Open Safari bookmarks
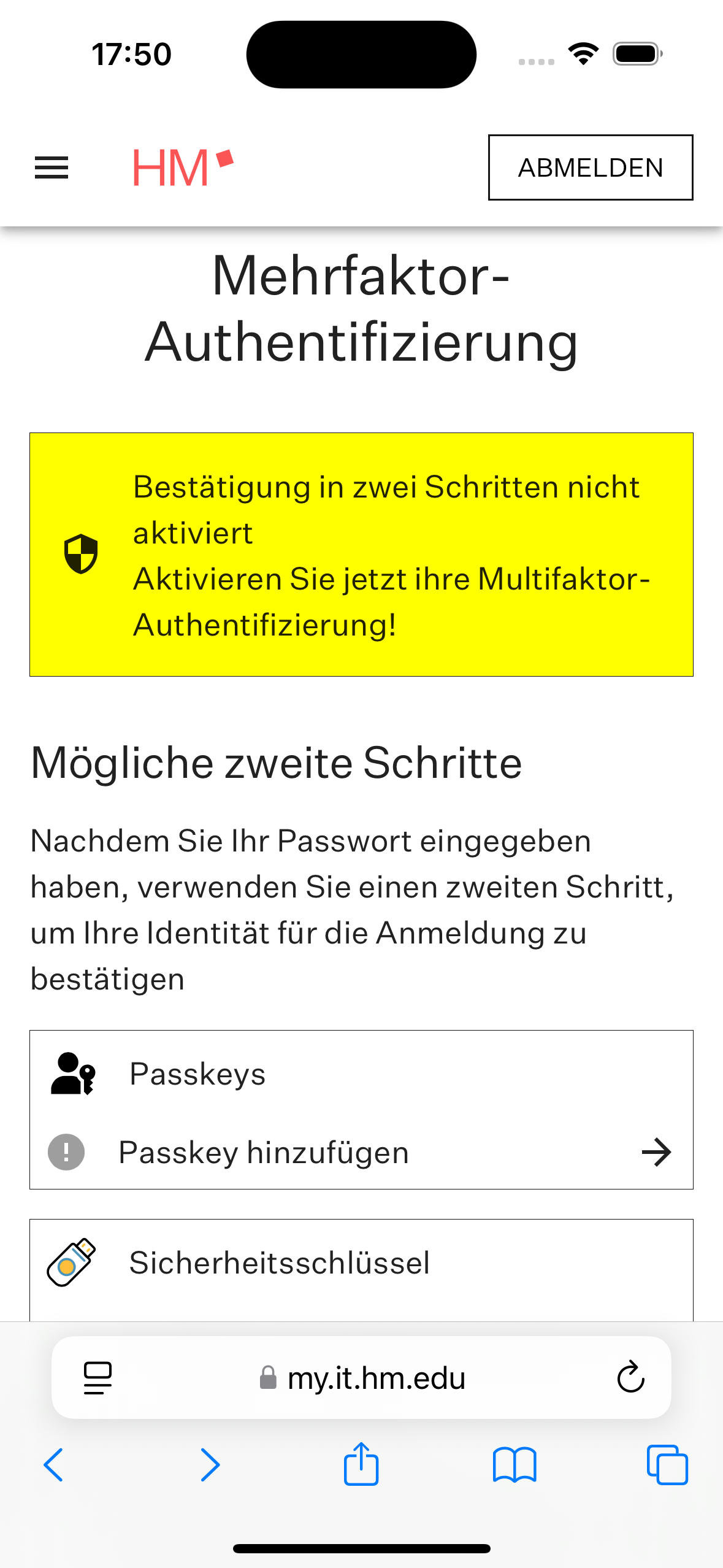The image size is (723, 1568). (514, 1465)
